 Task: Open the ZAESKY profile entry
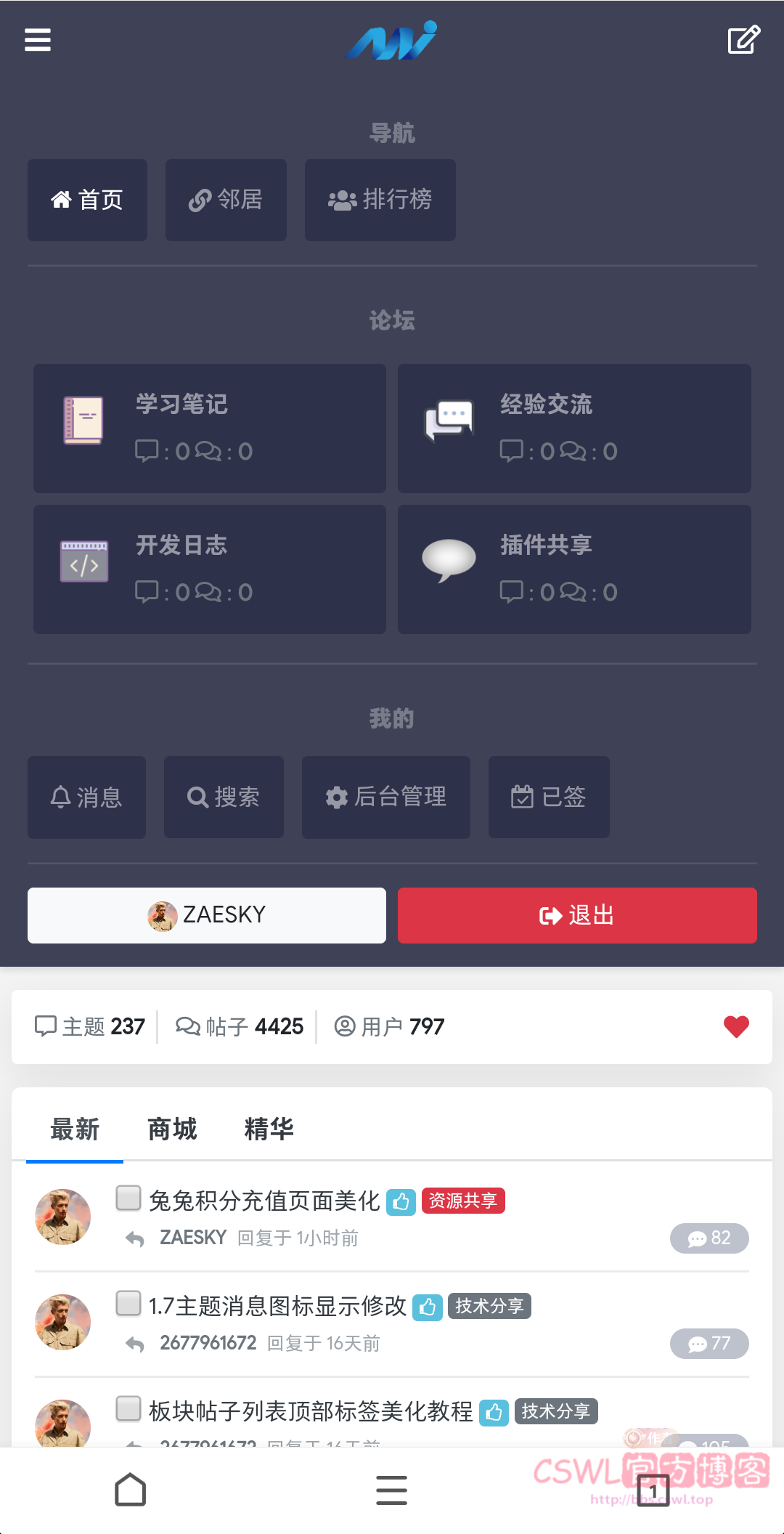206,915
